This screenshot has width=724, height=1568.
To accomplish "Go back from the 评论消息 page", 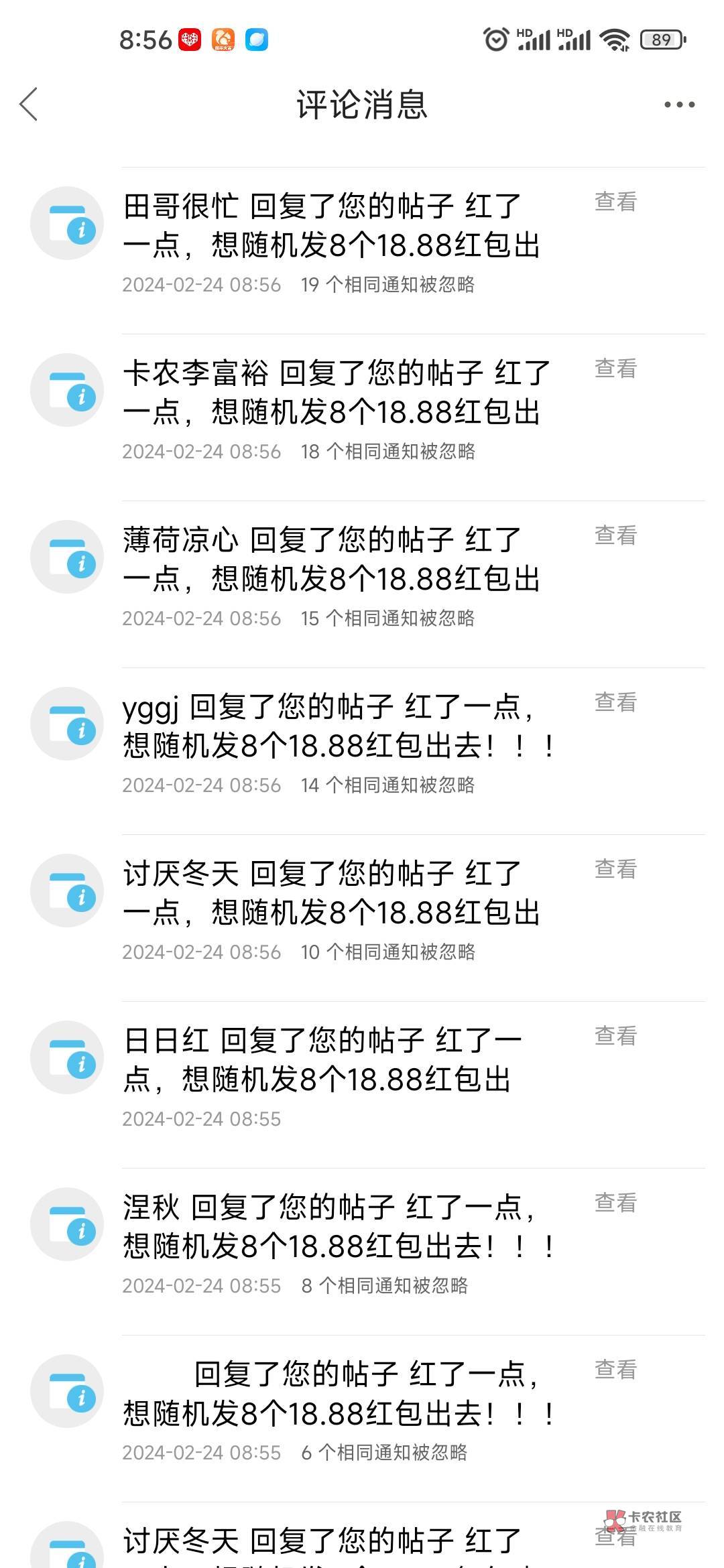I will point(28,105).
